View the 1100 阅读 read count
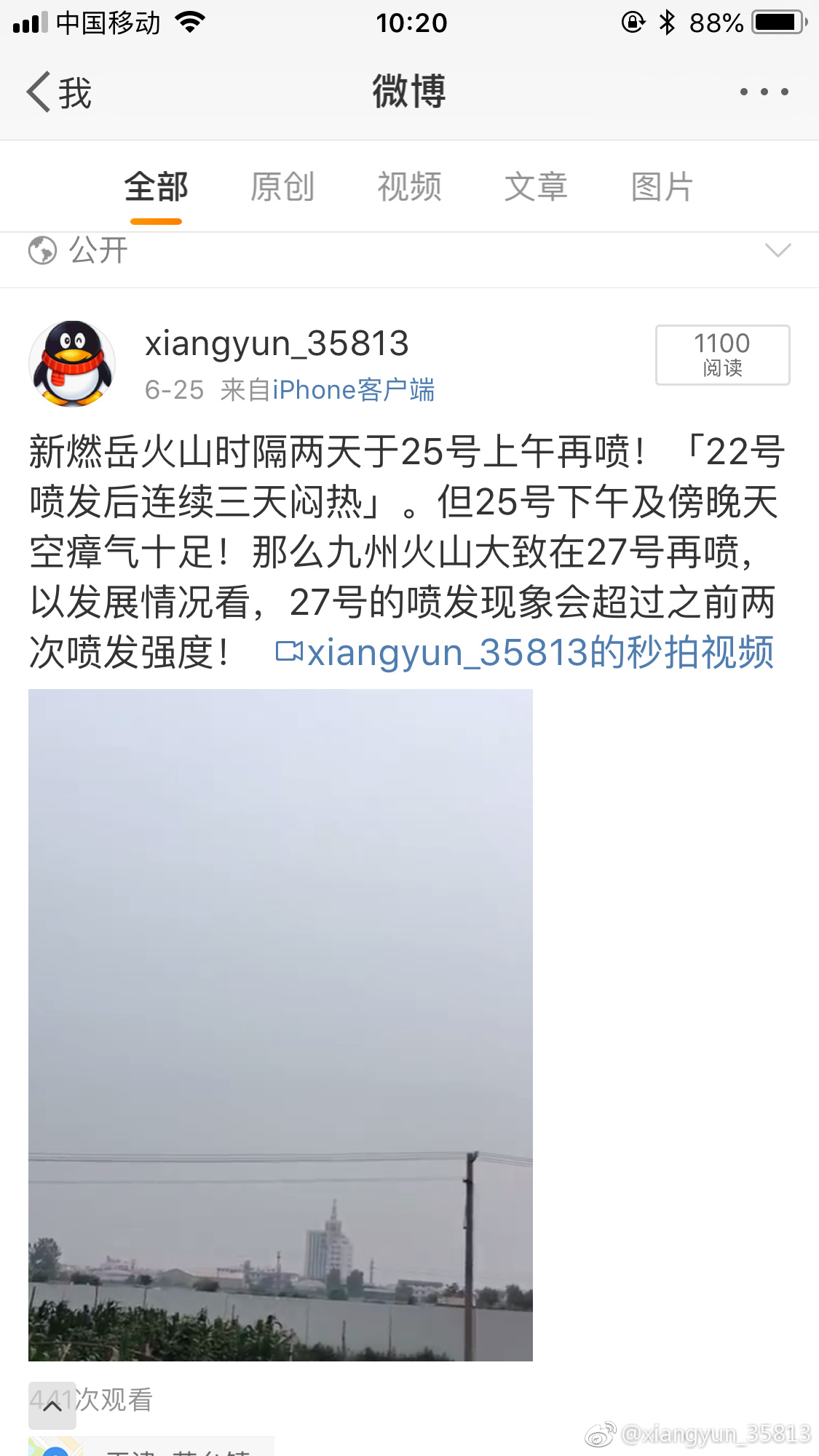The height and width of the screenshot is (1456, 819). point(722,355)
